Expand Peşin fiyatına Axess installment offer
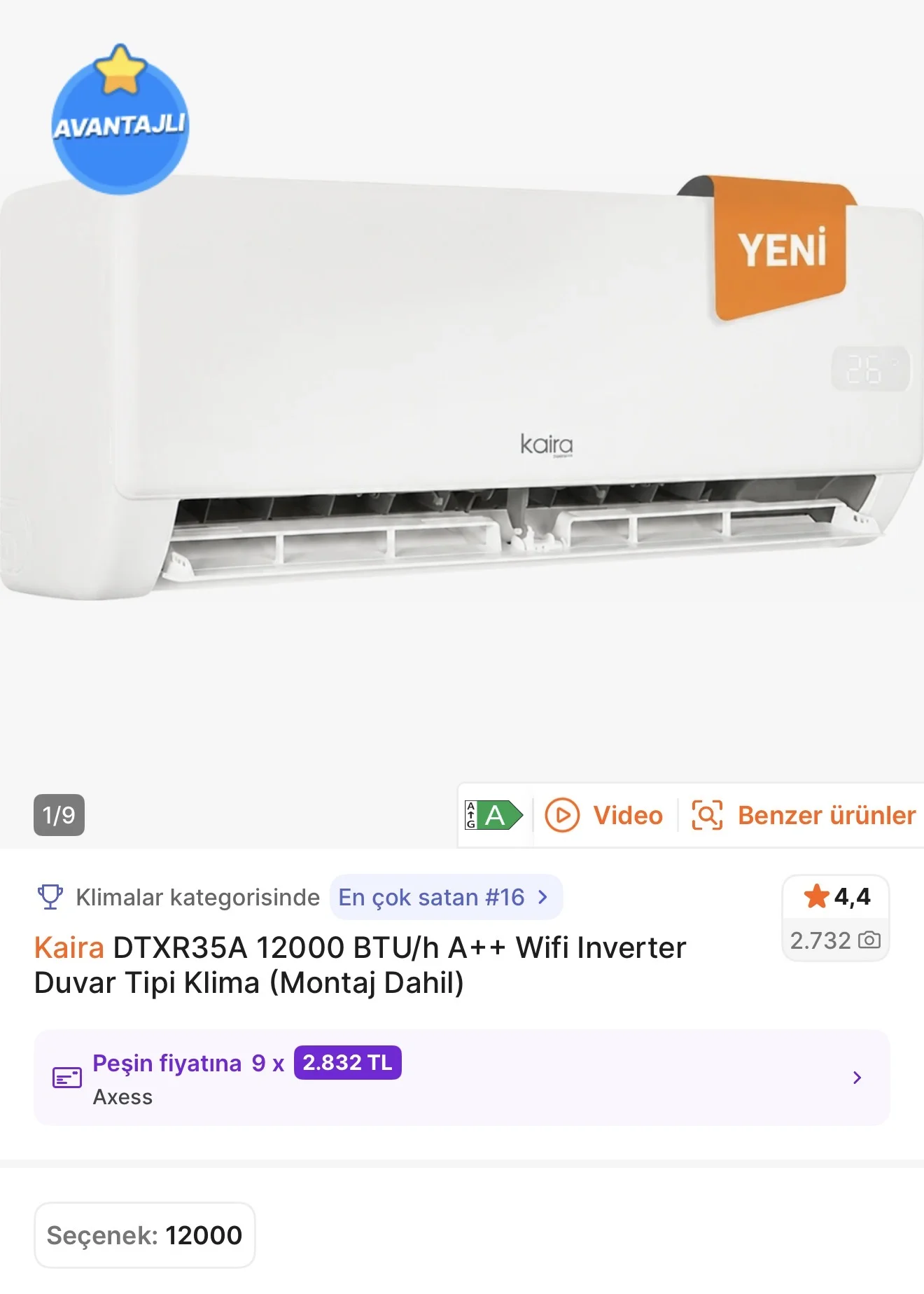The height and width of the screenshot is (1294, 924). click(462, 1078)
